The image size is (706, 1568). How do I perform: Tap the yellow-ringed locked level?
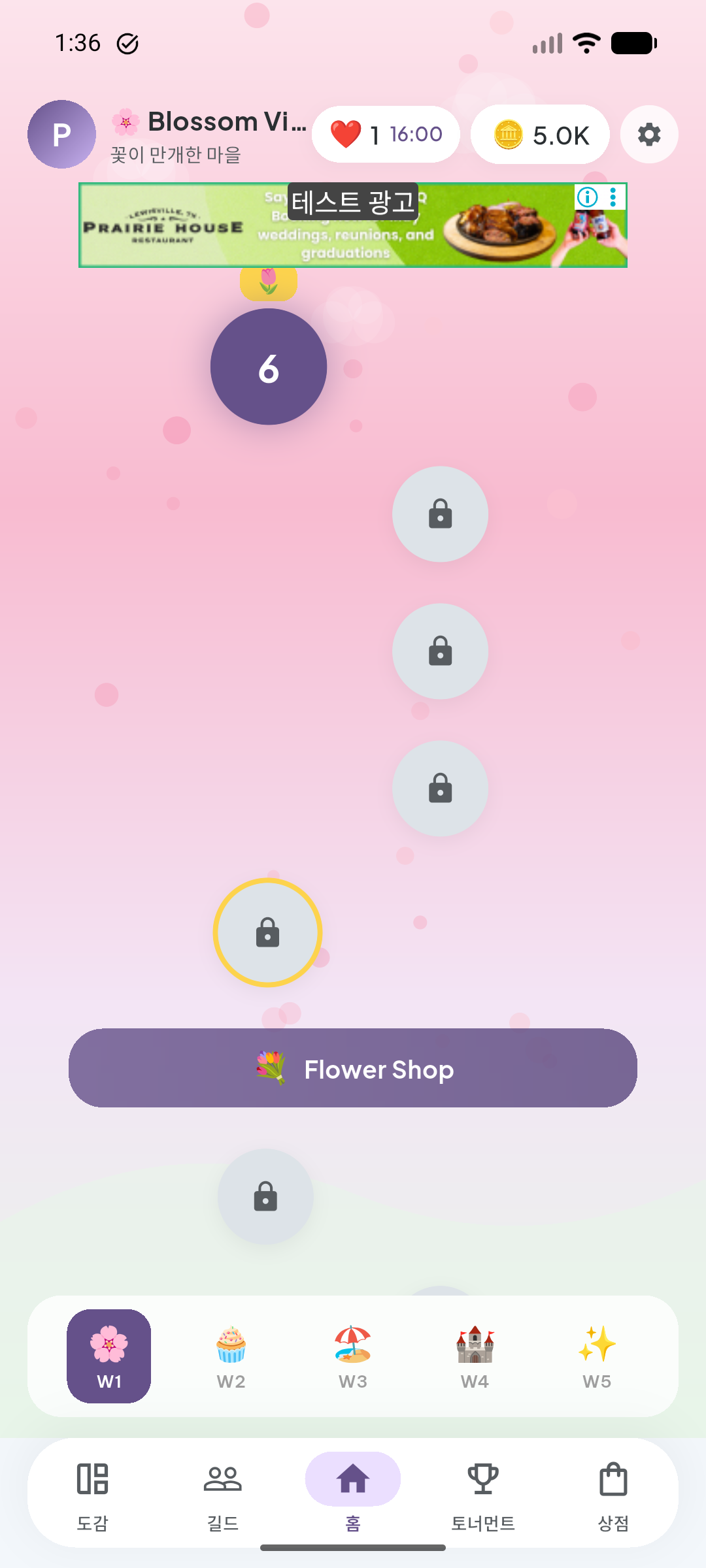click(x=267, y=932)
